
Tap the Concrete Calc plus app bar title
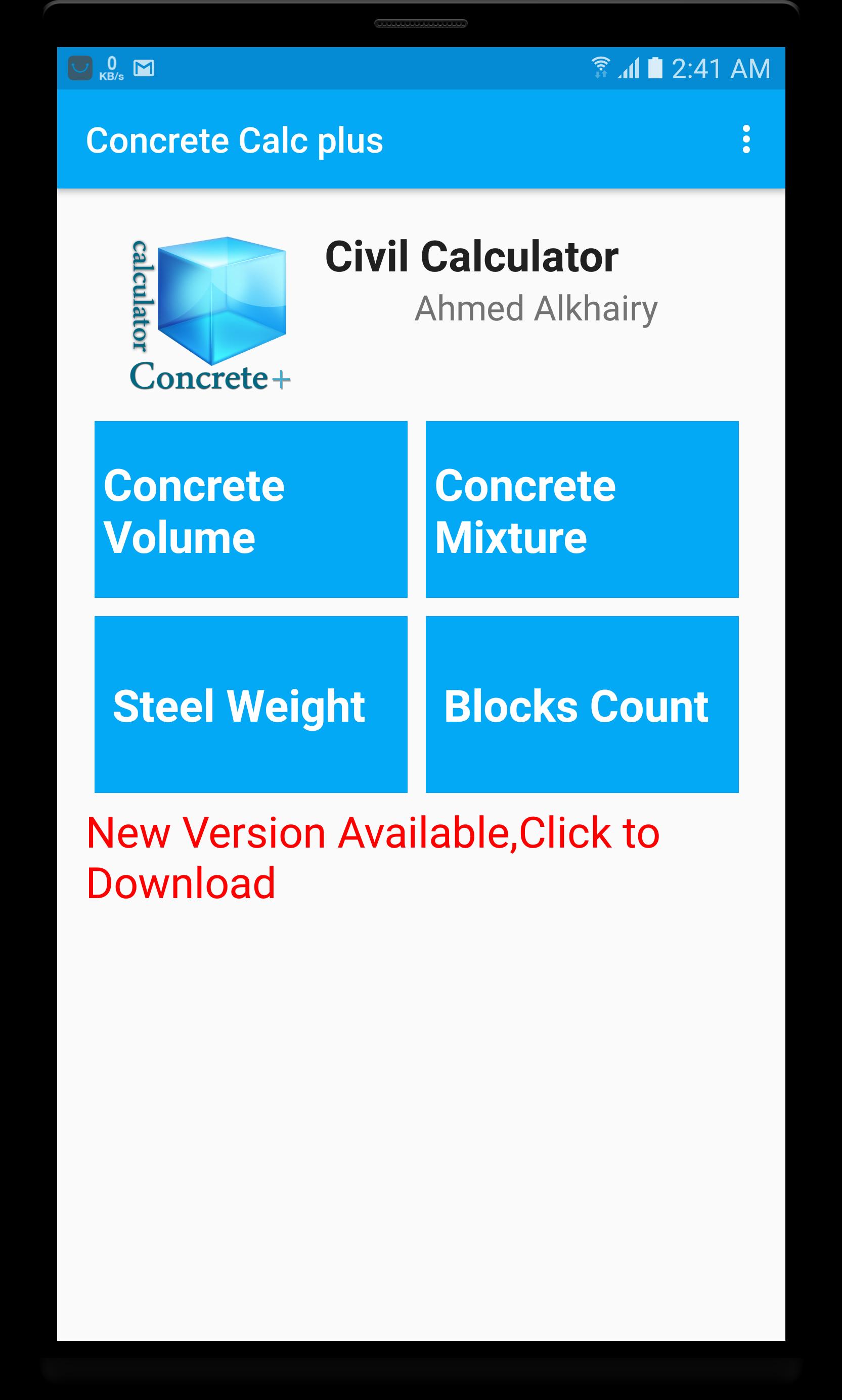tap(237, 142)
